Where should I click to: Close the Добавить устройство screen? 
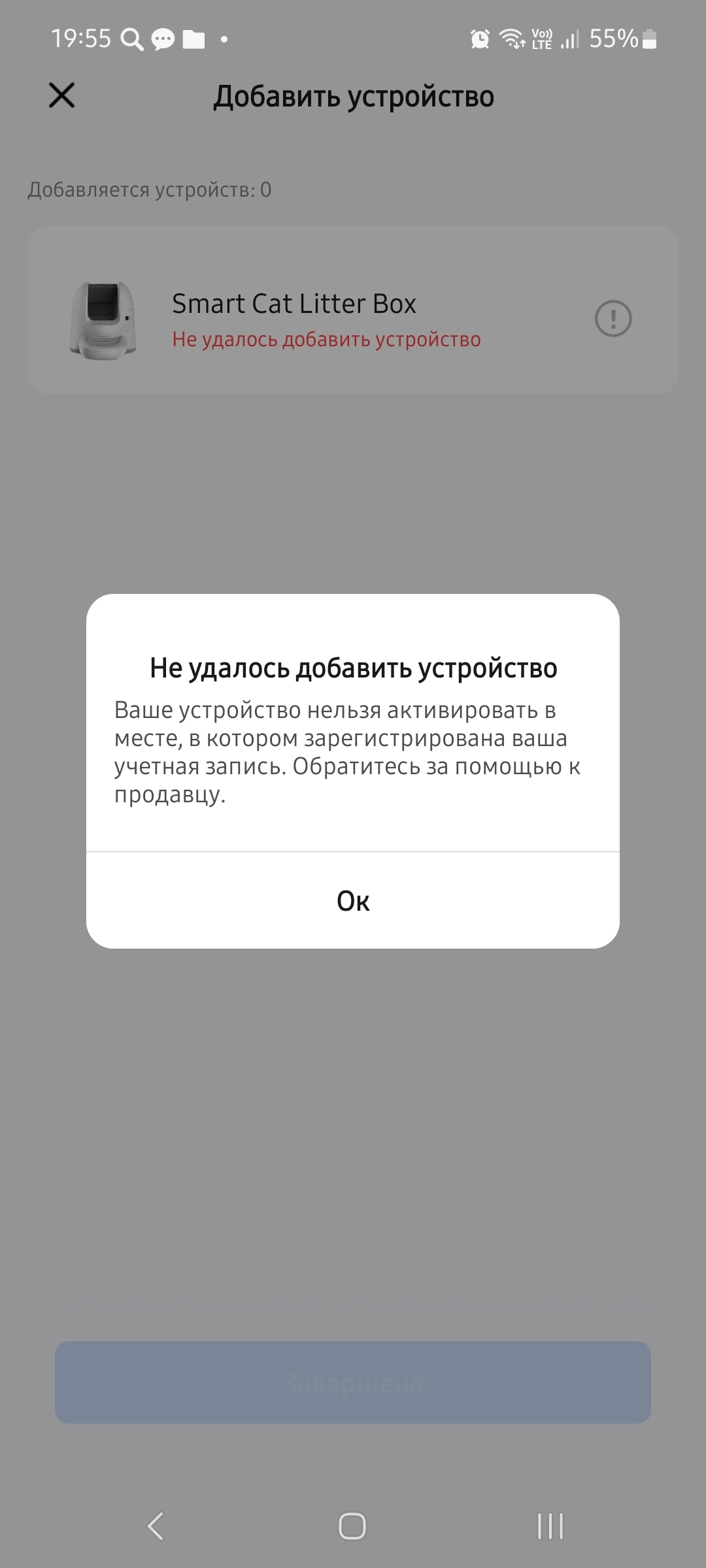click(62, 95)
